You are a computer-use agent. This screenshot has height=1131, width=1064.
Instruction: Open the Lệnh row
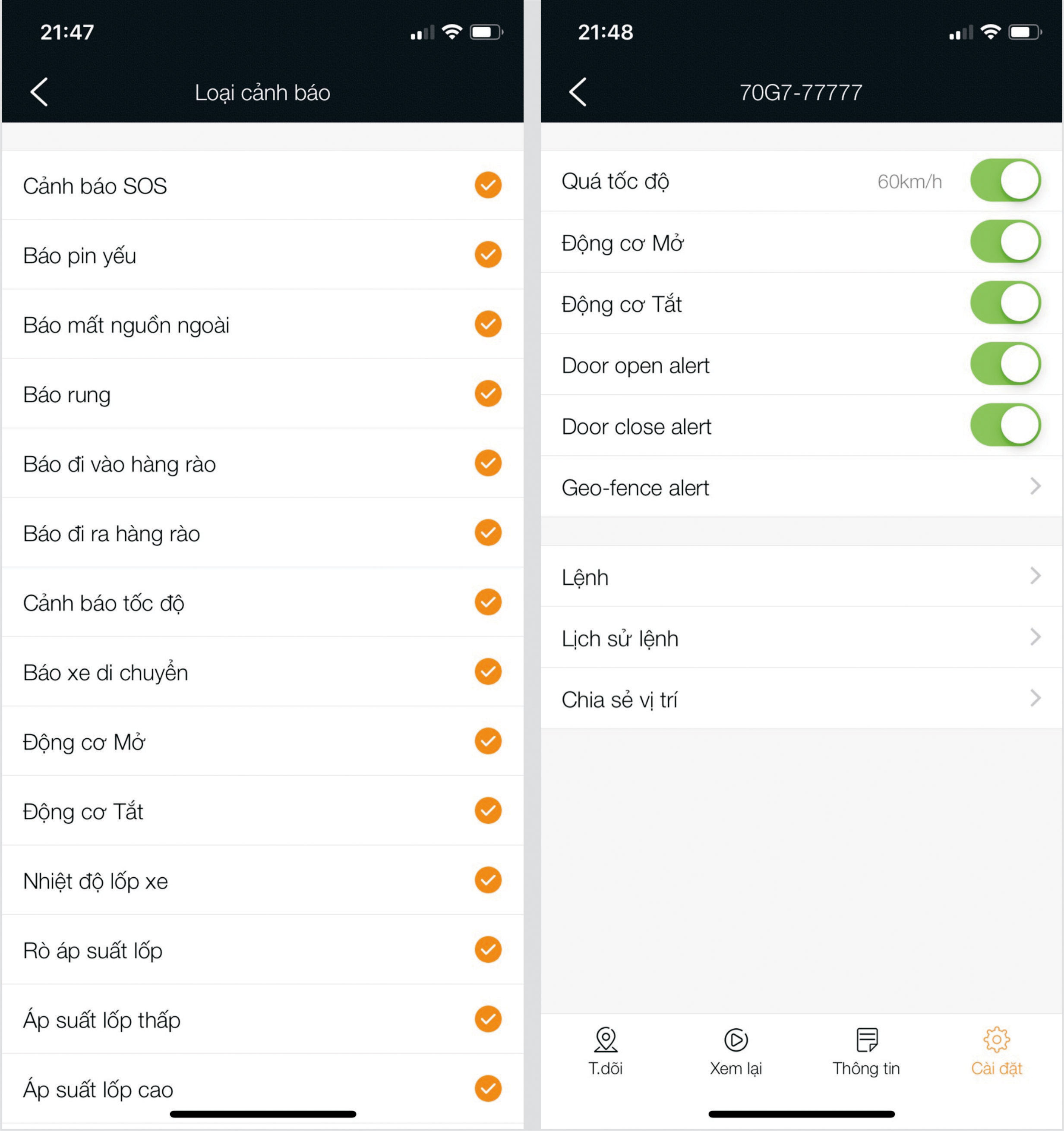(801, 577)
